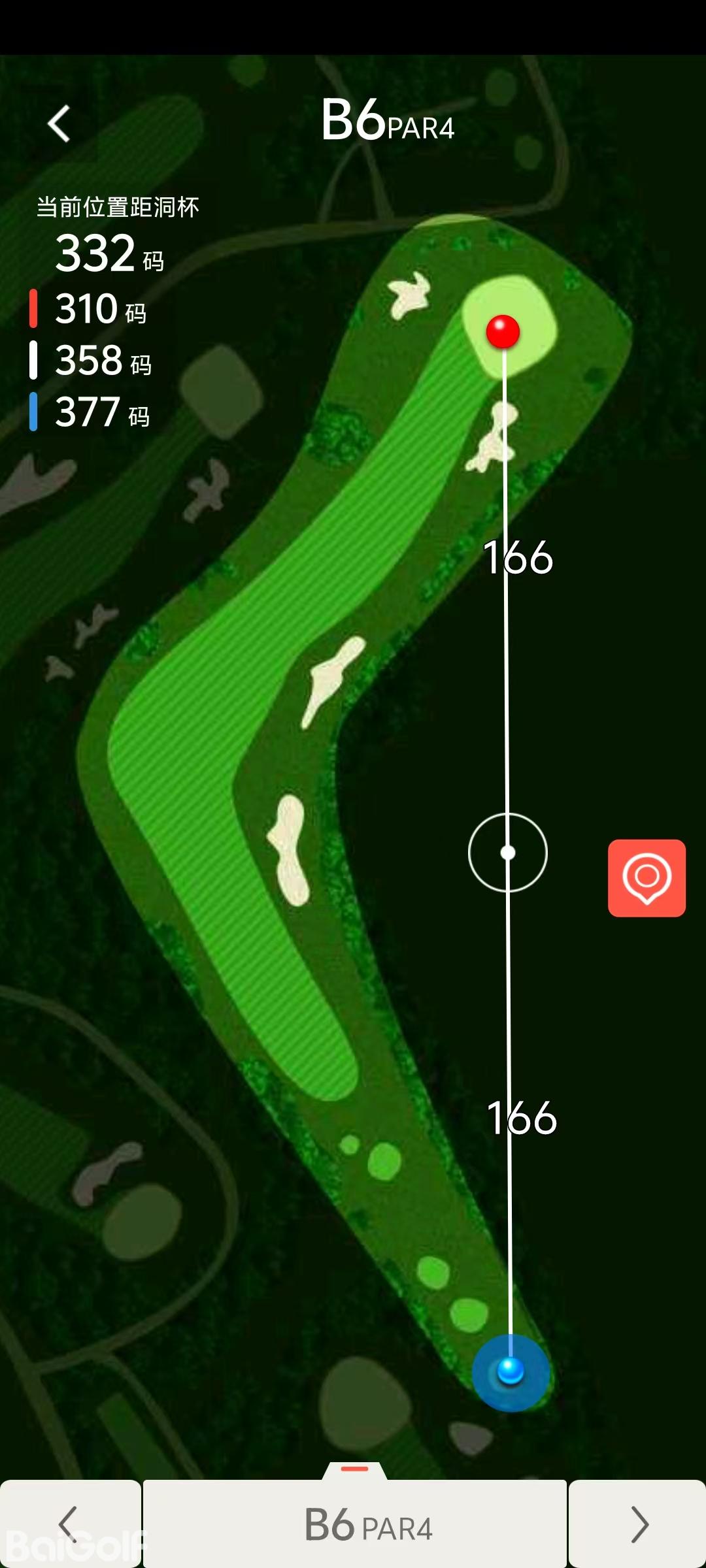Open the B6 PAR4 hole selector

tap(355, 1525)
